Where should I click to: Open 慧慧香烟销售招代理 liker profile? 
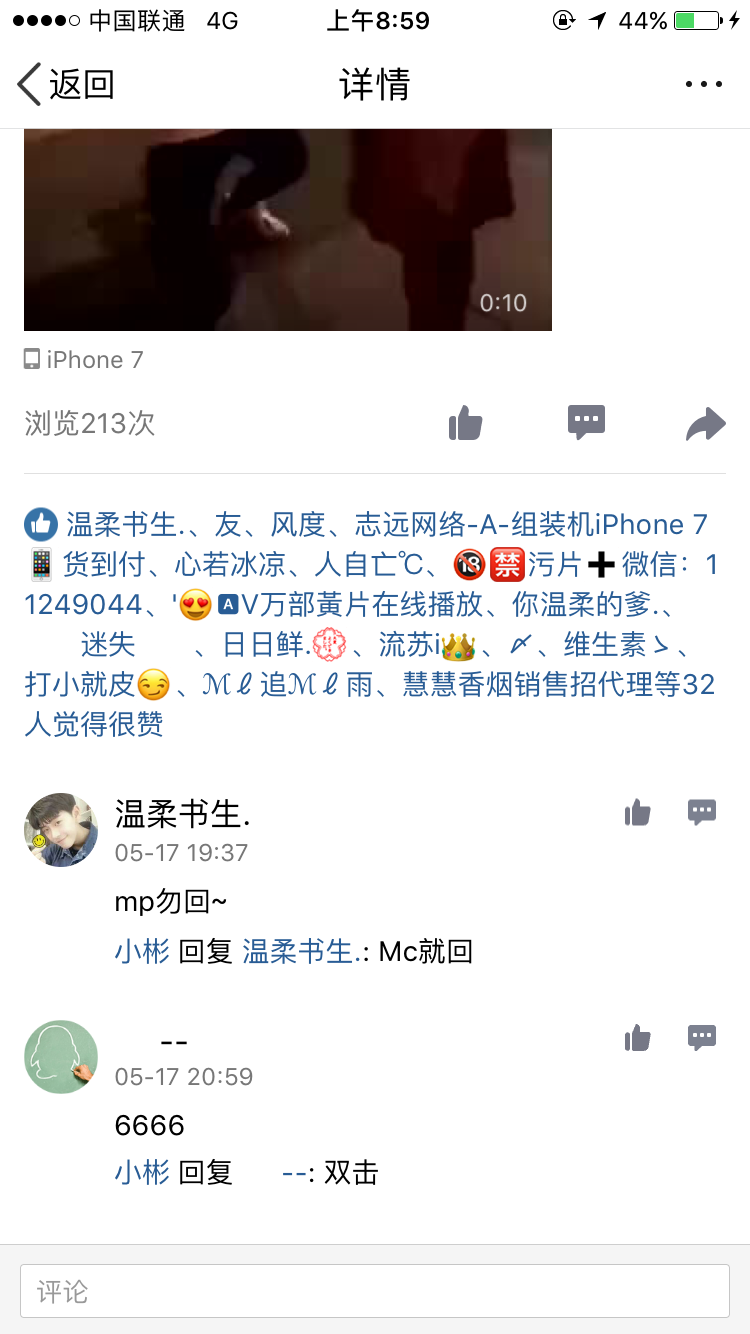pyautogui.click(x=530, y=684)
